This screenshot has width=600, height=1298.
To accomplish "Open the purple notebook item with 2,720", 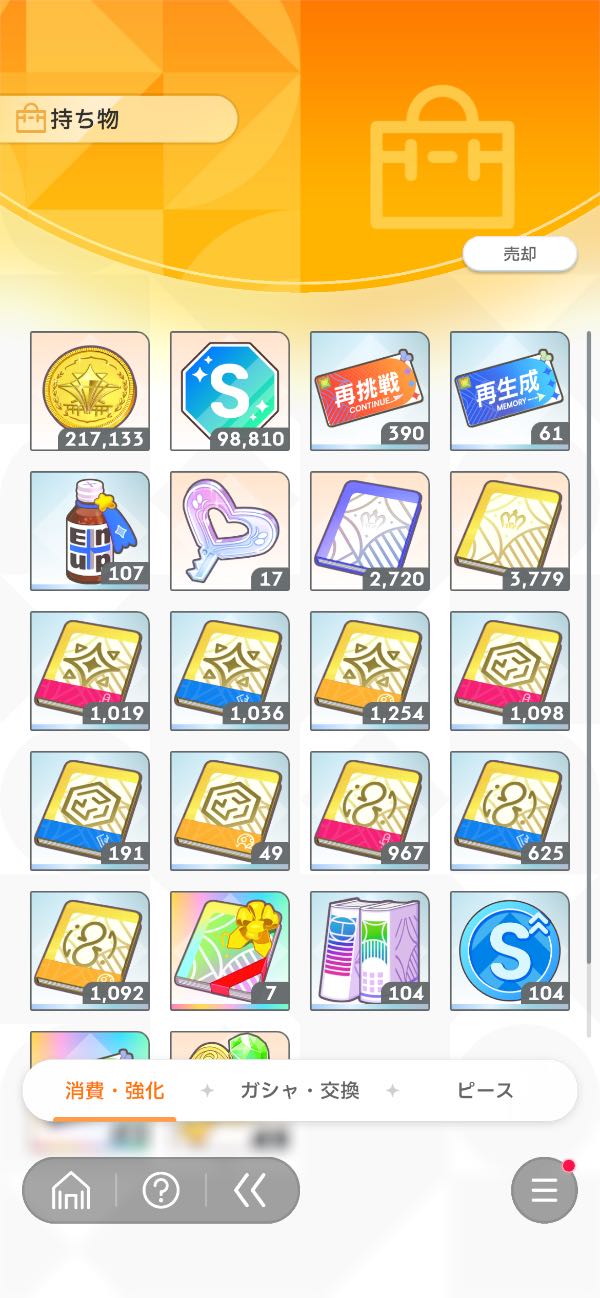I will 370,531.
